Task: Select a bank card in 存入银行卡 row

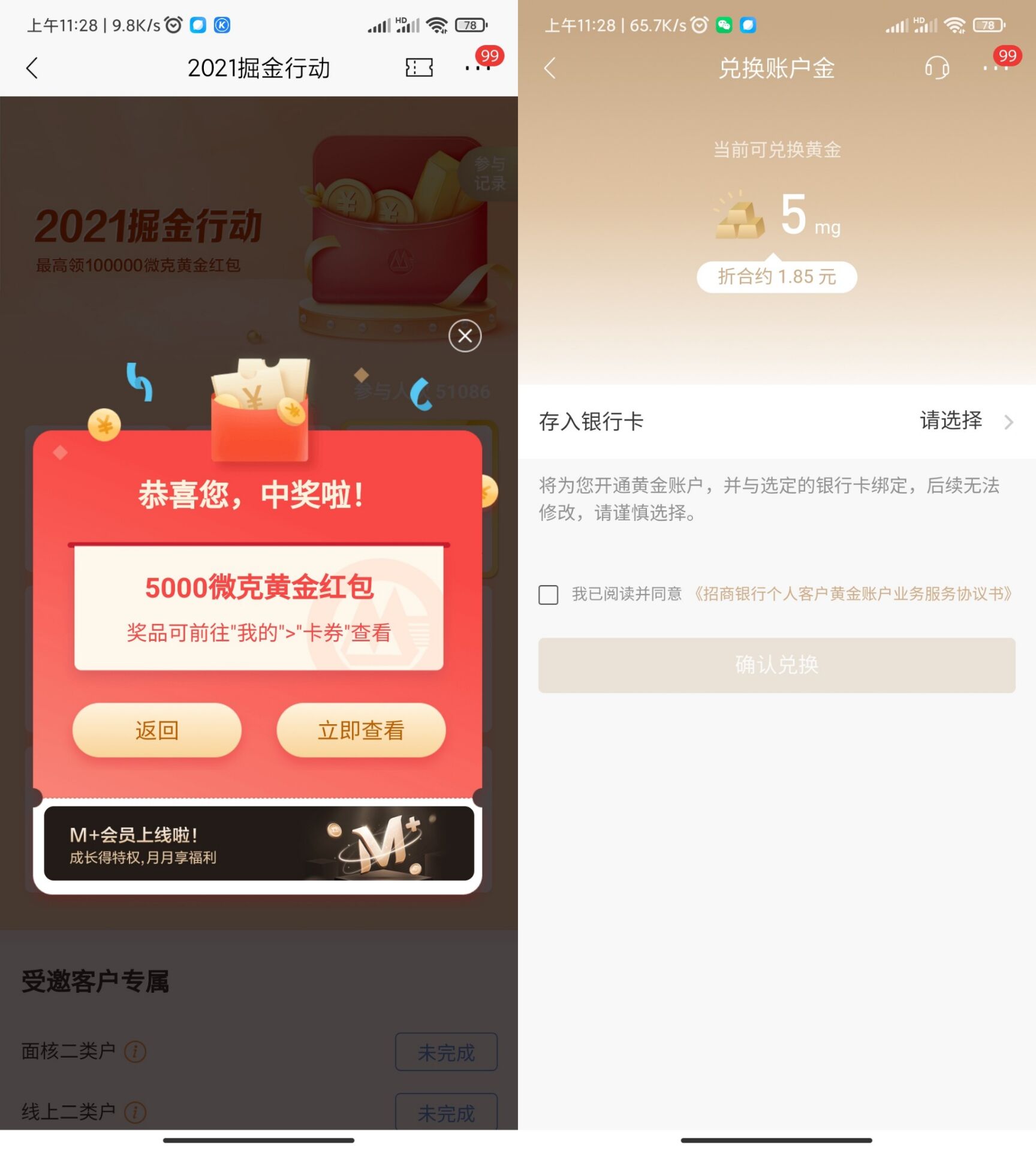Action: point(965,421)
